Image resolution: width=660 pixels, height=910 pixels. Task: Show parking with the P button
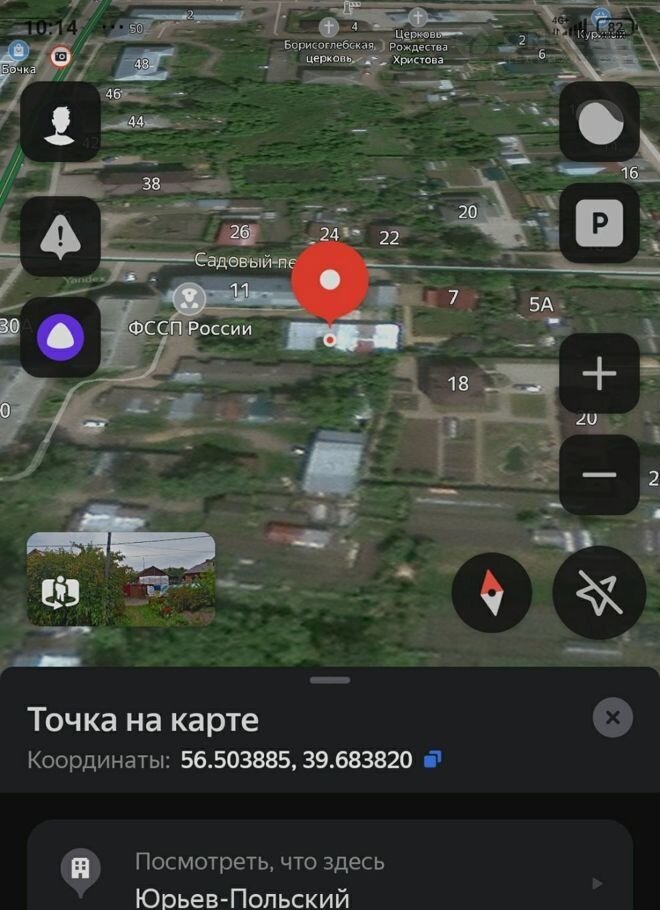(599, 222)
